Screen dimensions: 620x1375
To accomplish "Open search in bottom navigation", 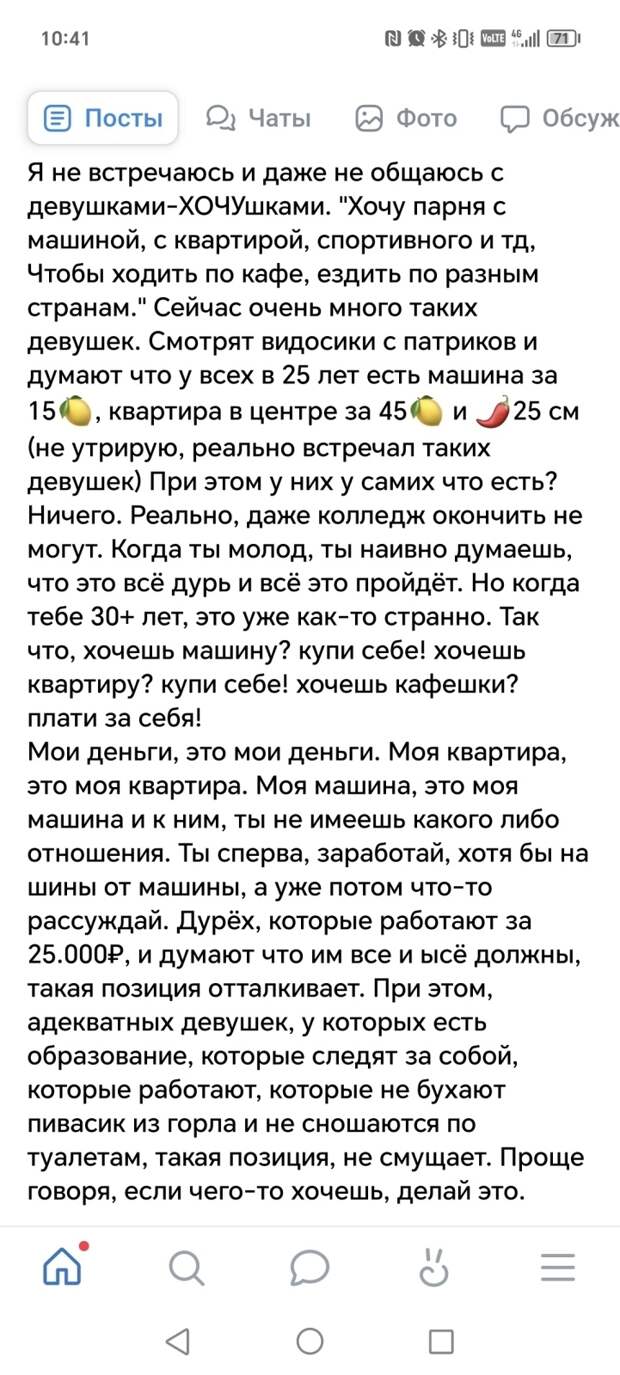I will (x=185, y=1268).
